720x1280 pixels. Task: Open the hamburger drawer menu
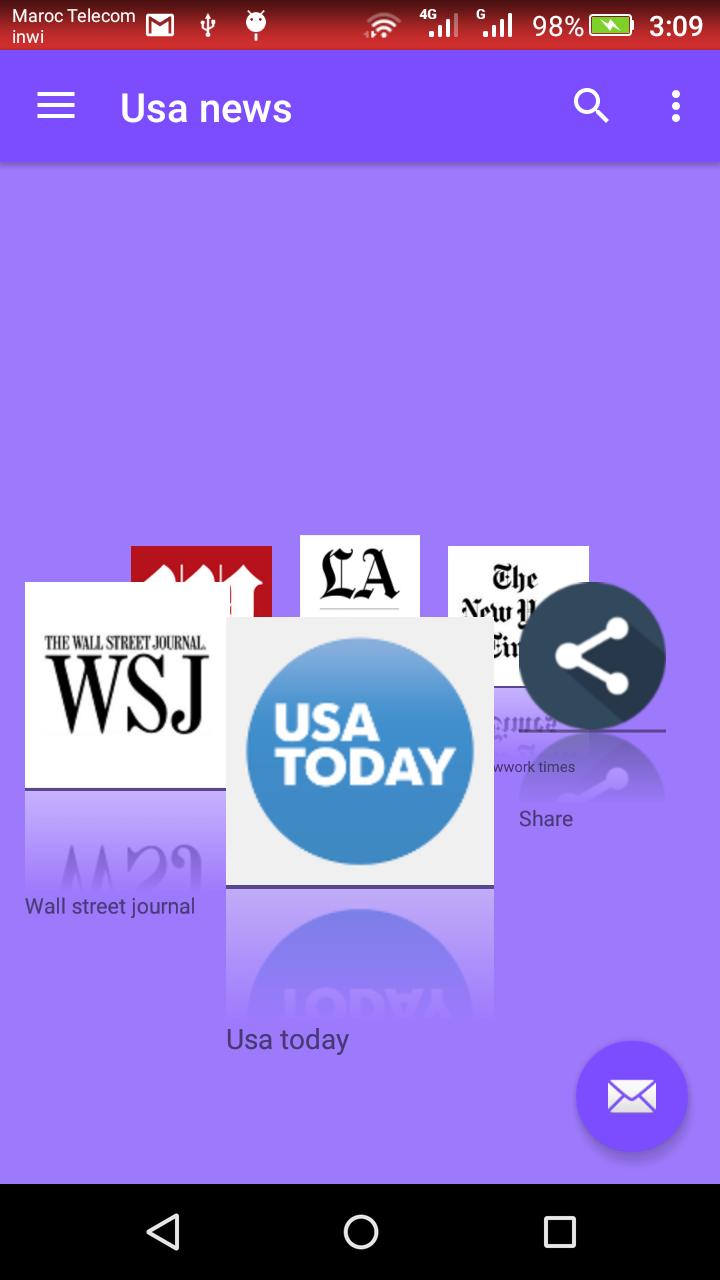coord(56,106)
